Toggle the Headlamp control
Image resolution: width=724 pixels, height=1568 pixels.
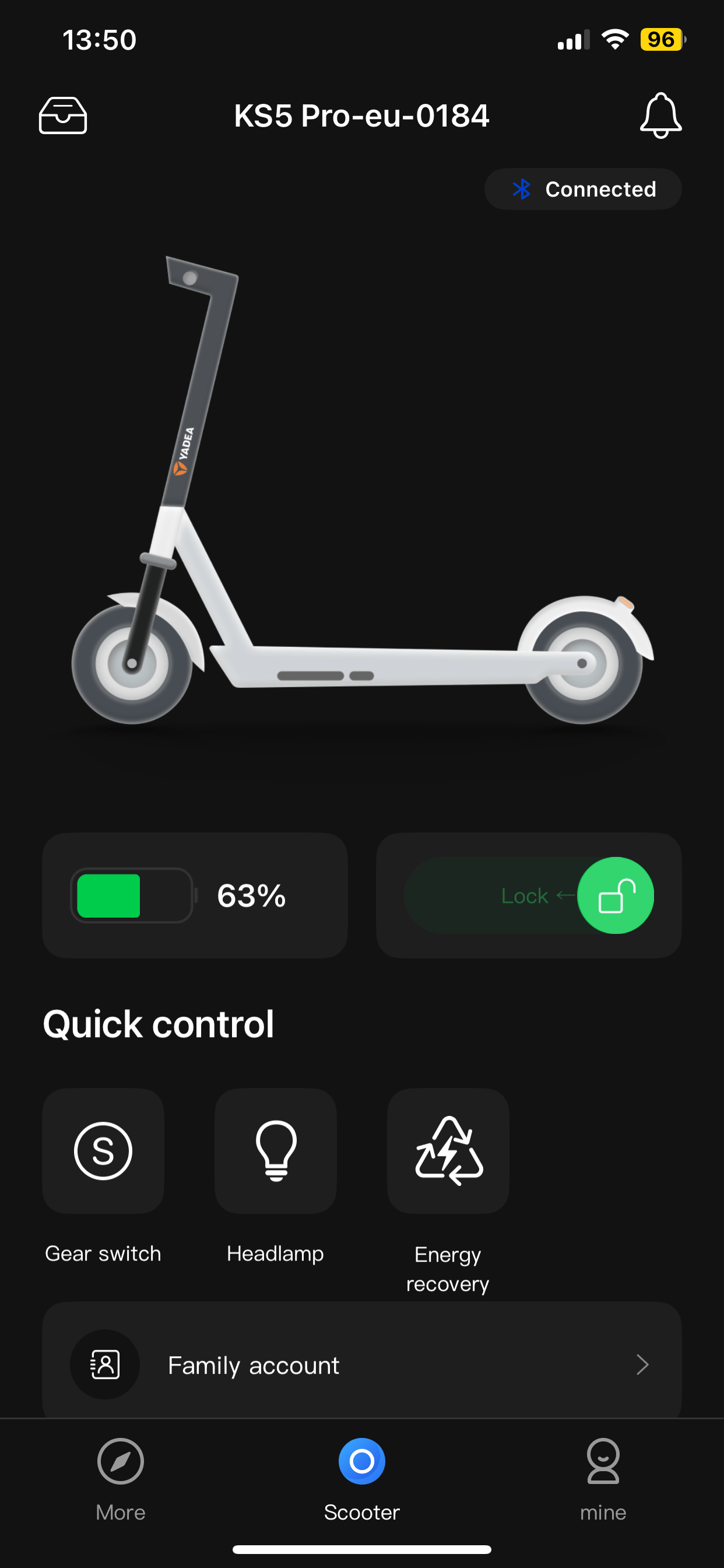coord(276,1150)
